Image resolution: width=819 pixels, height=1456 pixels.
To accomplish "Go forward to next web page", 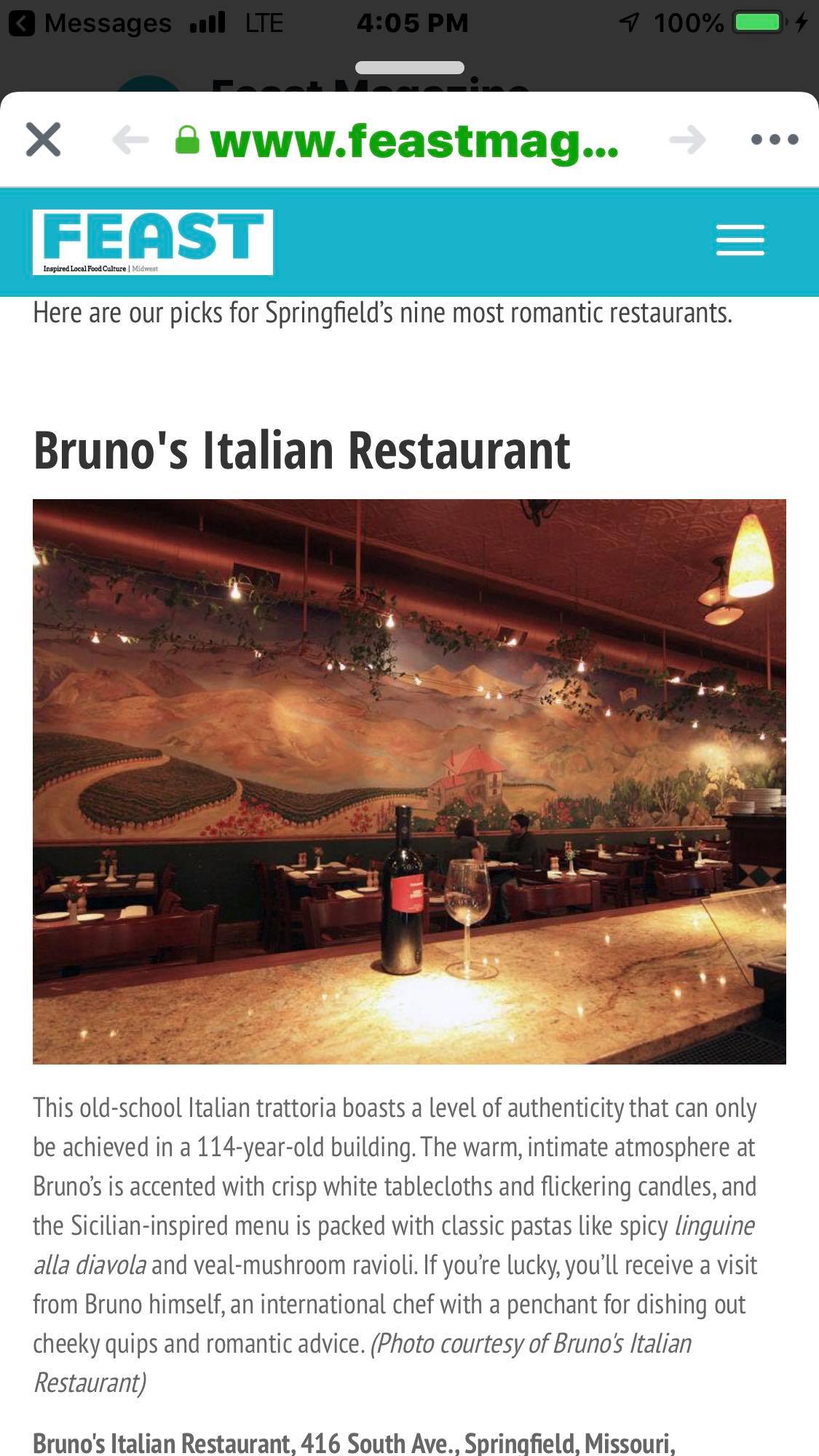I will coord(687,140).
